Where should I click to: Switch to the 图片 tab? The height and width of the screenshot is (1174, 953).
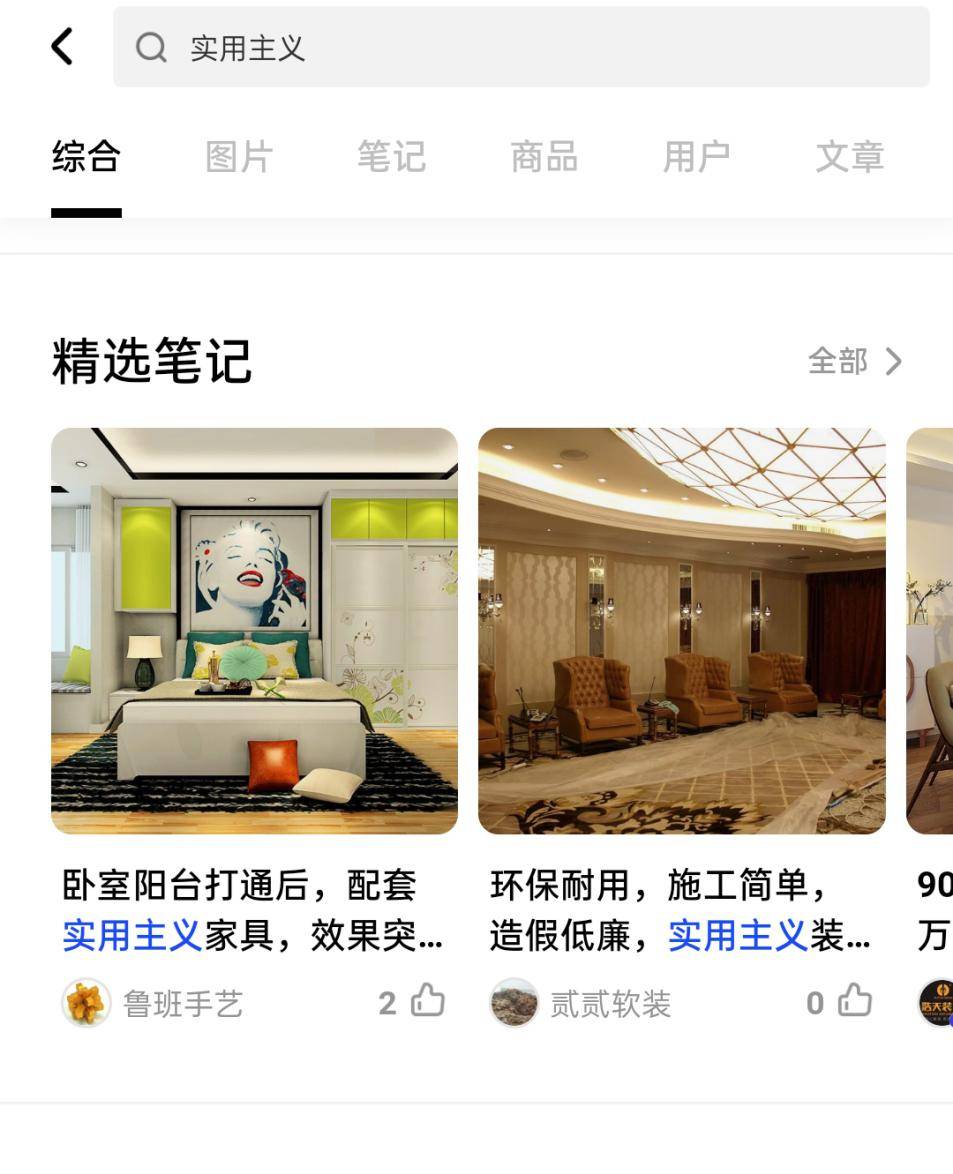point(239,157)
